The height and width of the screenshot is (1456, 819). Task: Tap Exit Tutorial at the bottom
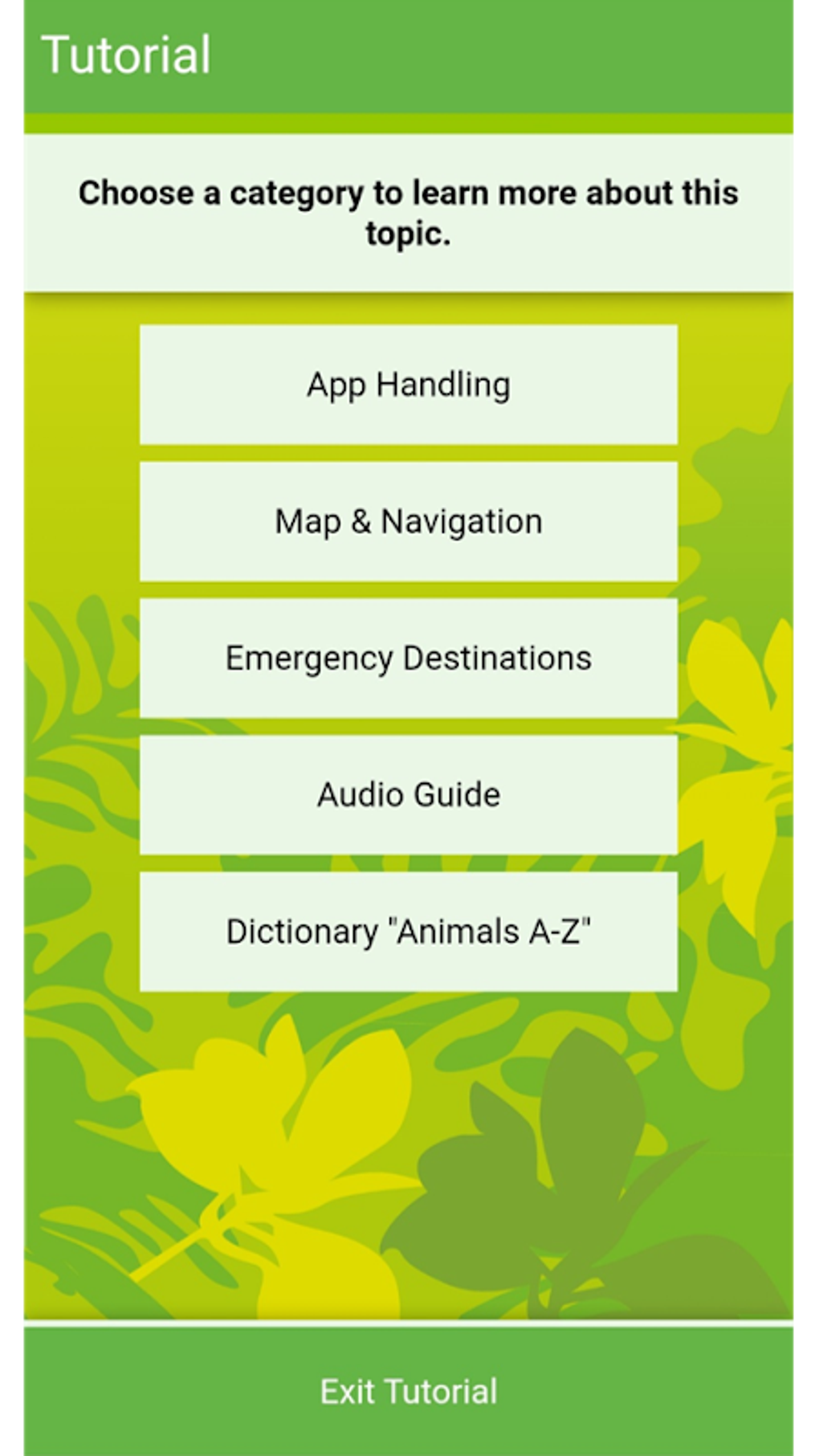tap(408, 1392)
